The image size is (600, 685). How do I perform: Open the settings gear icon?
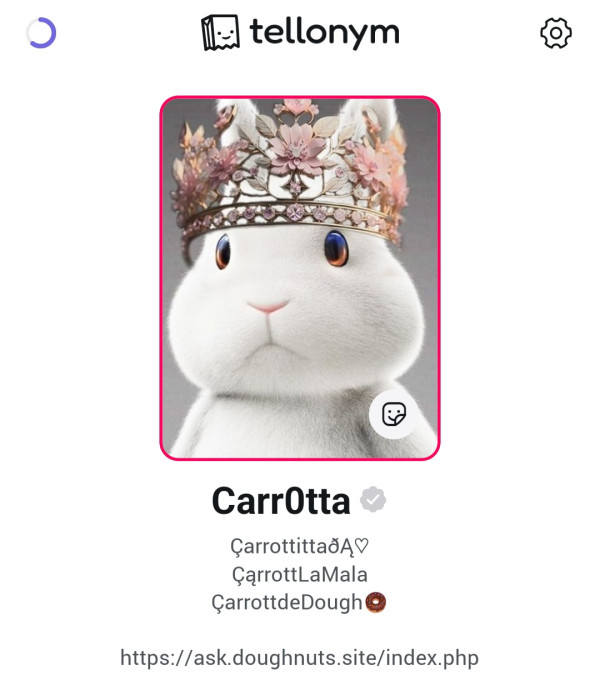click(556, 33)
